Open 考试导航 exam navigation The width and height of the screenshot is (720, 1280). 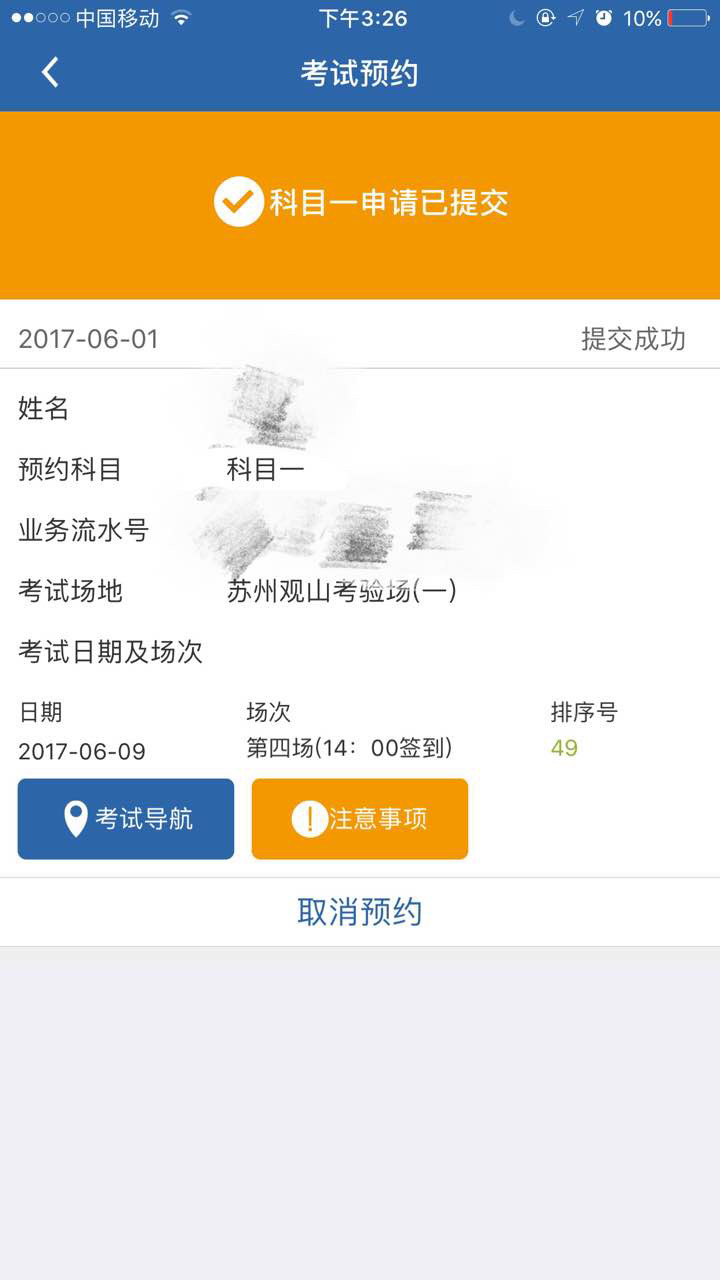pyautogui.click(x=126, y=819)
